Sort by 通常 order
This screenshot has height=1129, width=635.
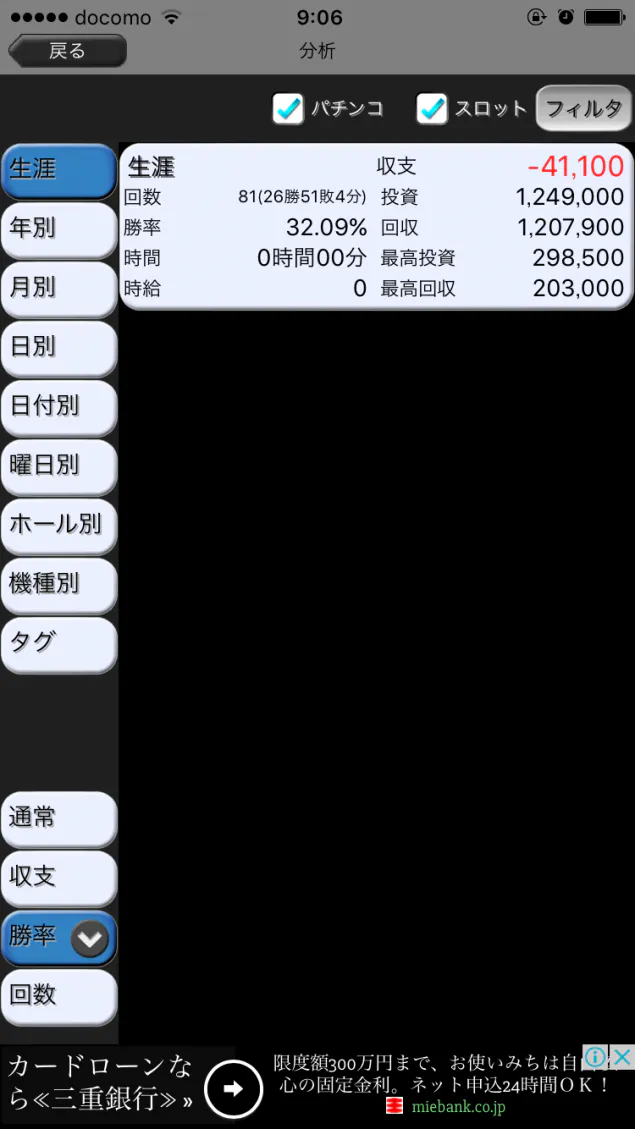[59, 819]
